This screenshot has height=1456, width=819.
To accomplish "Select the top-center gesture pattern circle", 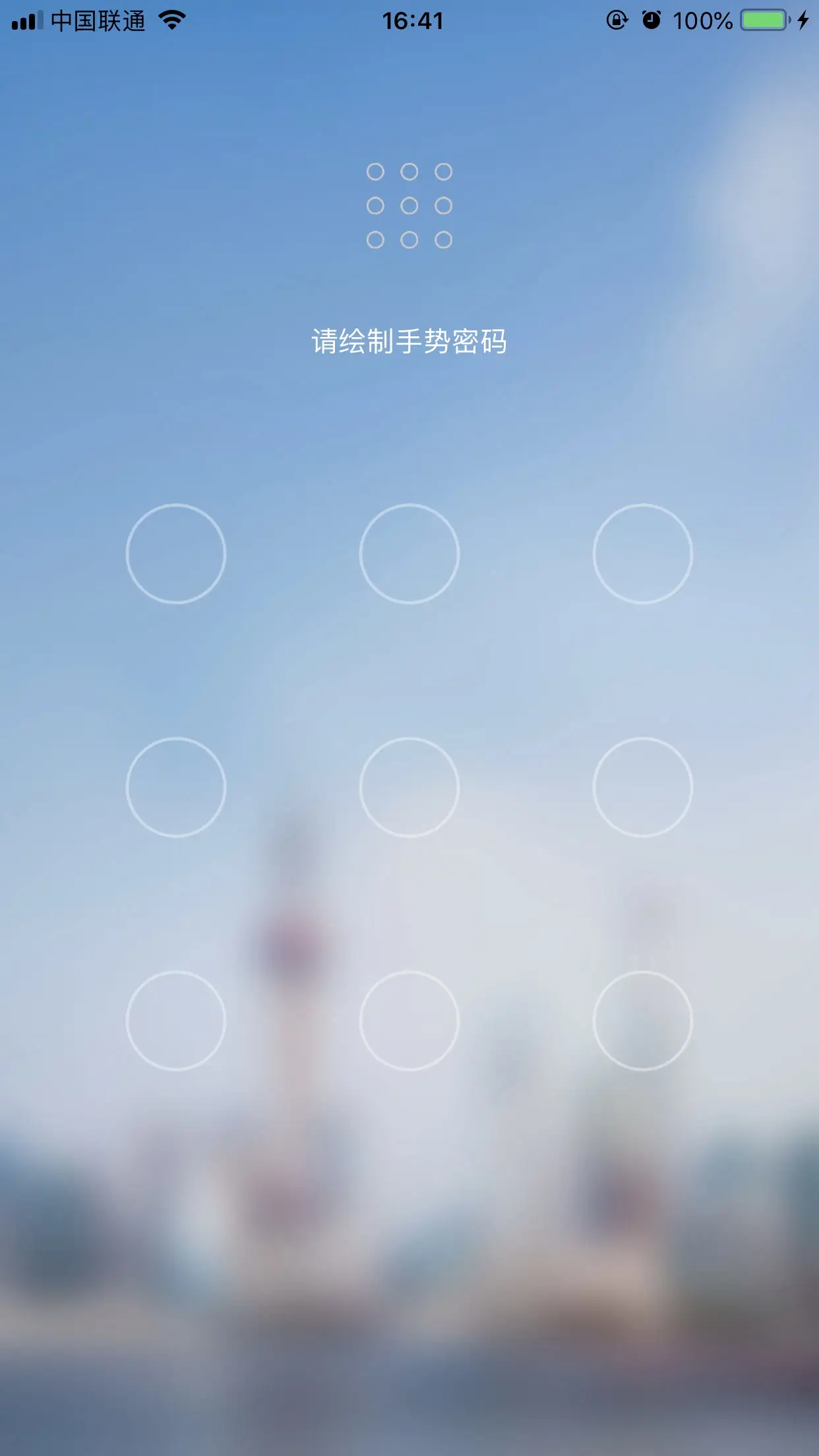I will click(409, 554).
